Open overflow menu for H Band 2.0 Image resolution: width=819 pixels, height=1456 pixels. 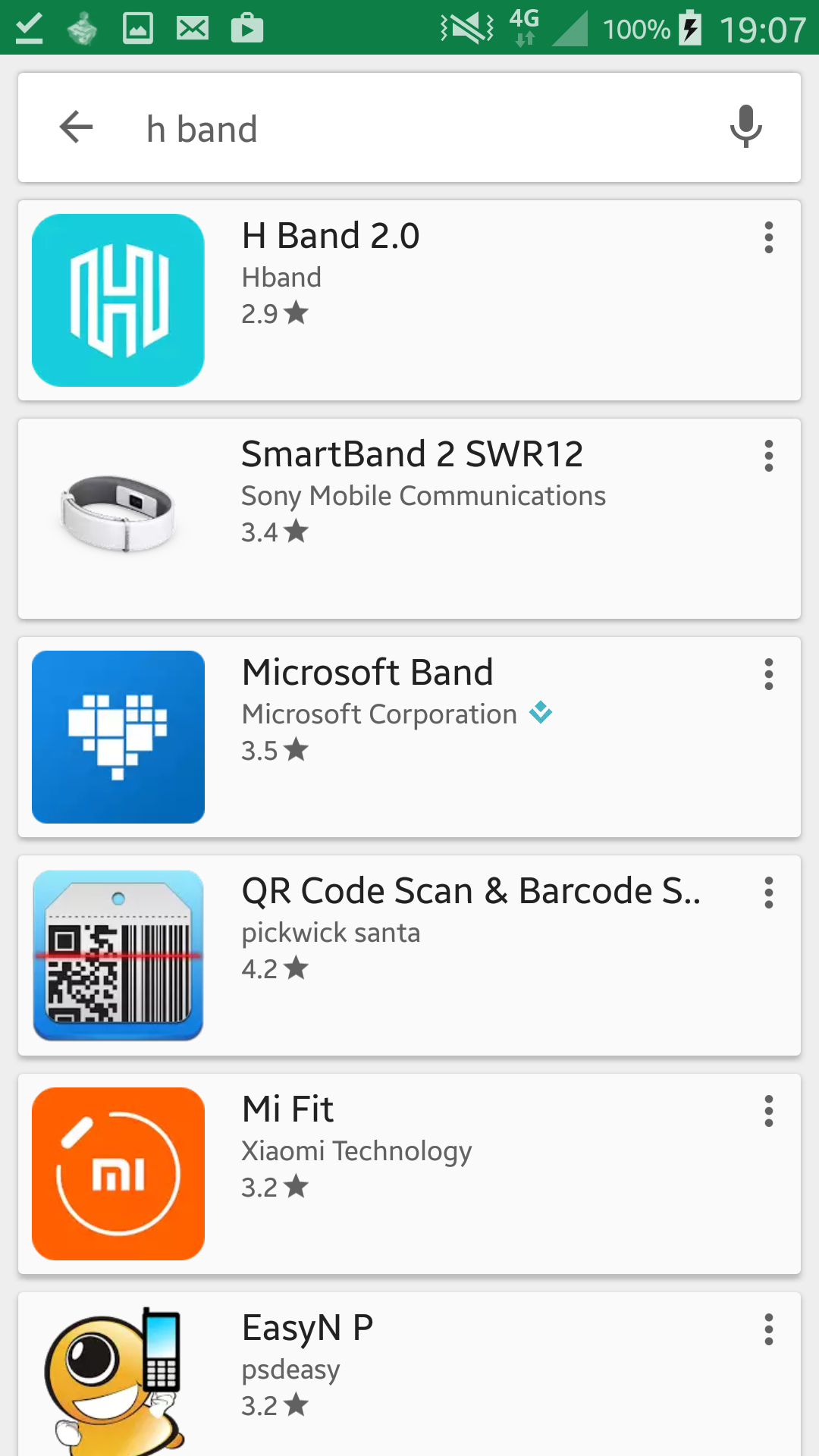click(769, 237)
